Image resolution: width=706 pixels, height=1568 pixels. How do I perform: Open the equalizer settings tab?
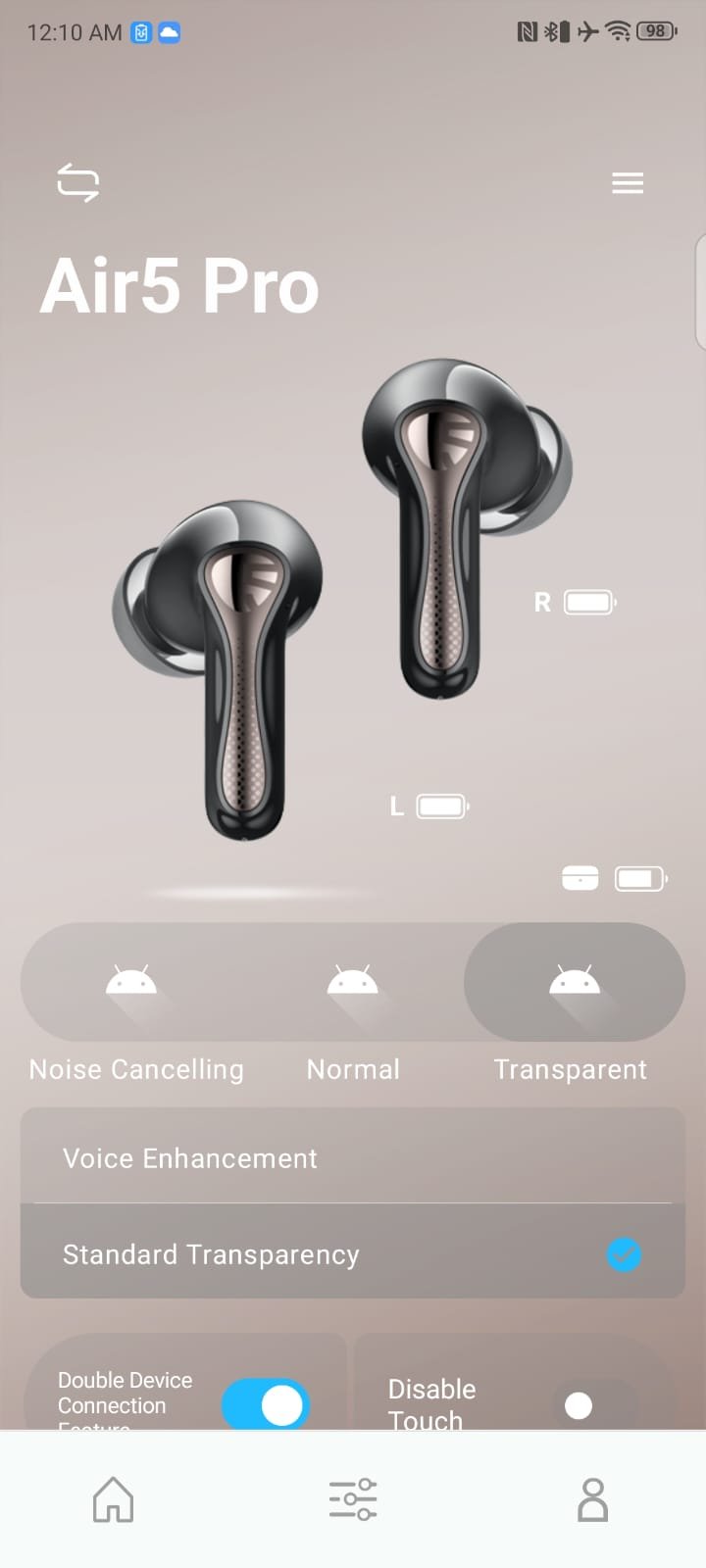click(353, 1499)
